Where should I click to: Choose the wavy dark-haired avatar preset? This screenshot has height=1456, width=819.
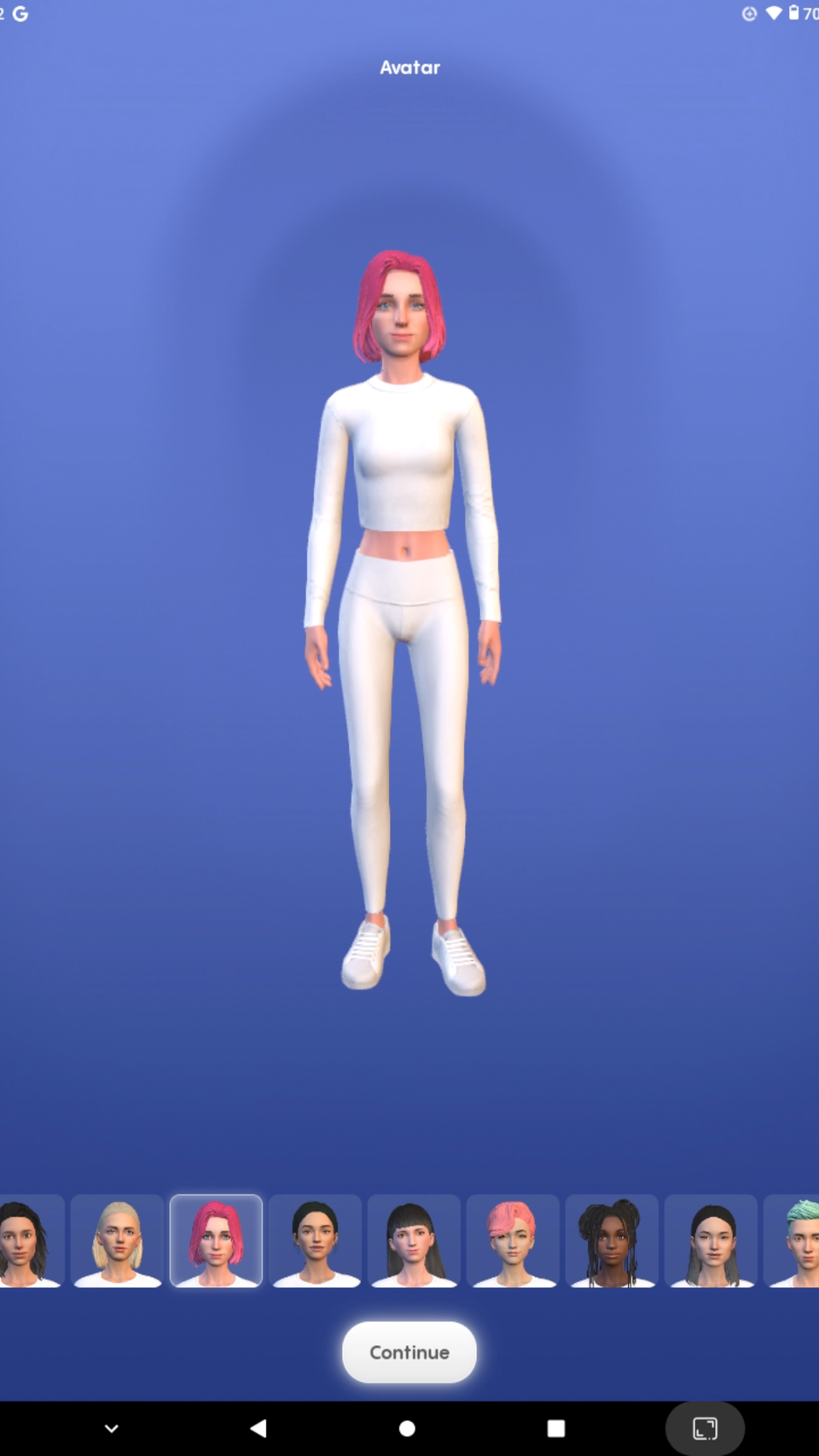point(30,1241)
